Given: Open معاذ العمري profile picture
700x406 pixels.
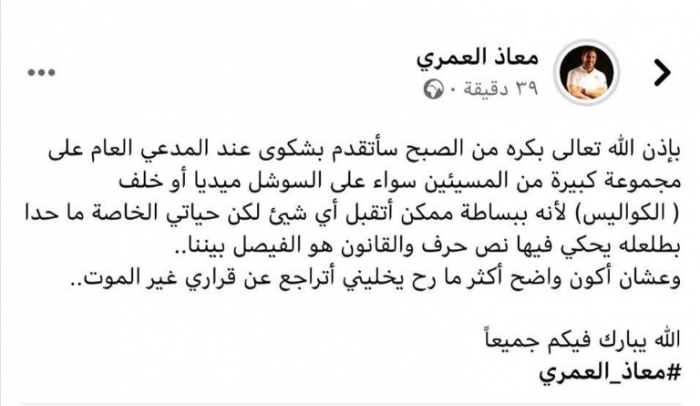Looking at the screenshot, I should point(589,74).
